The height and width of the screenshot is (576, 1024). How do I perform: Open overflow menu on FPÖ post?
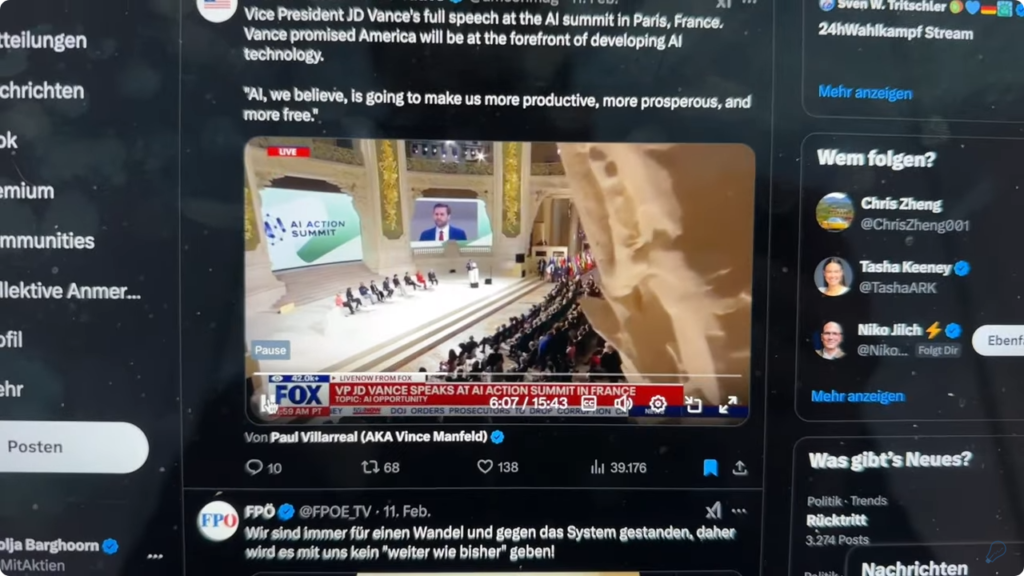tap(739, 510)
